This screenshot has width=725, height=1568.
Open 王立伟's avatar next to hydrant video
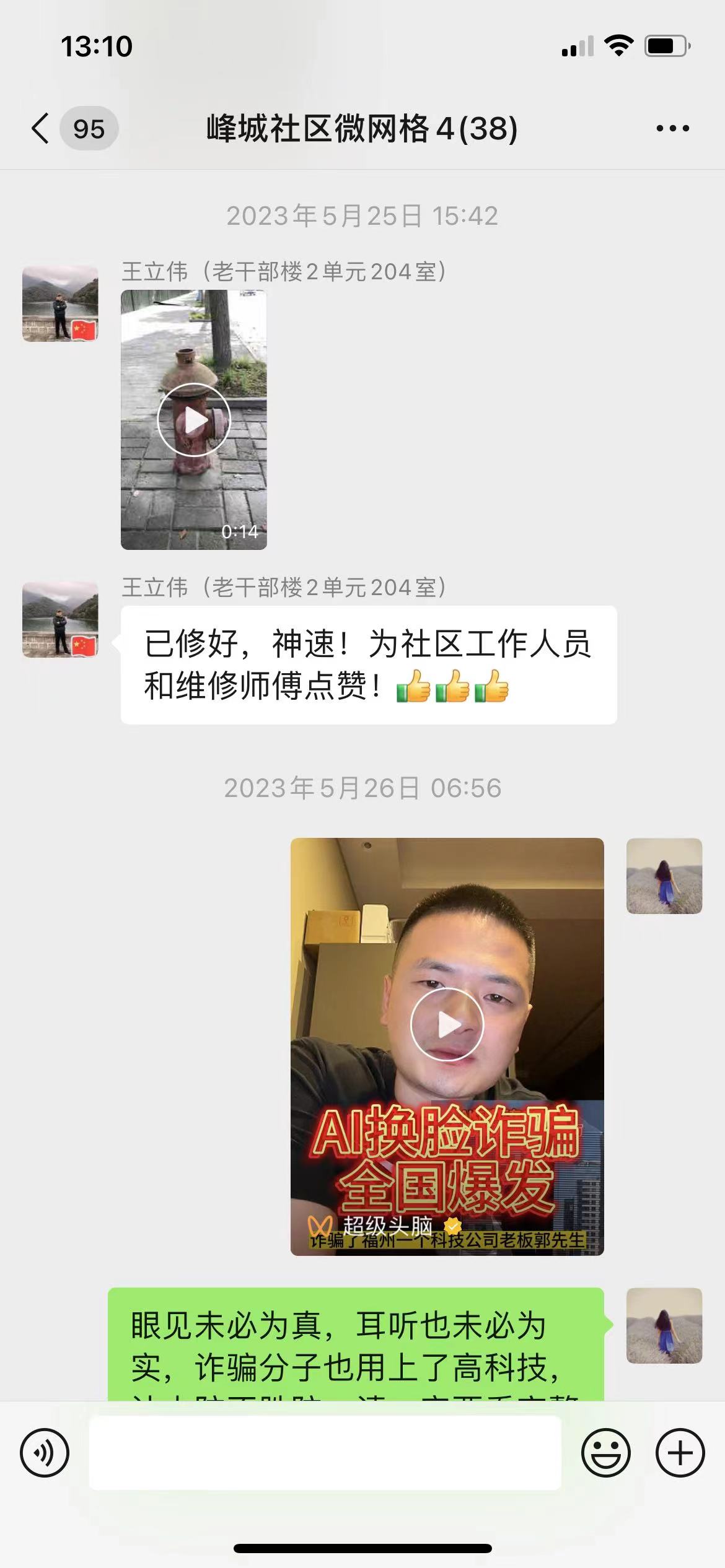click(x=60, y=303)
